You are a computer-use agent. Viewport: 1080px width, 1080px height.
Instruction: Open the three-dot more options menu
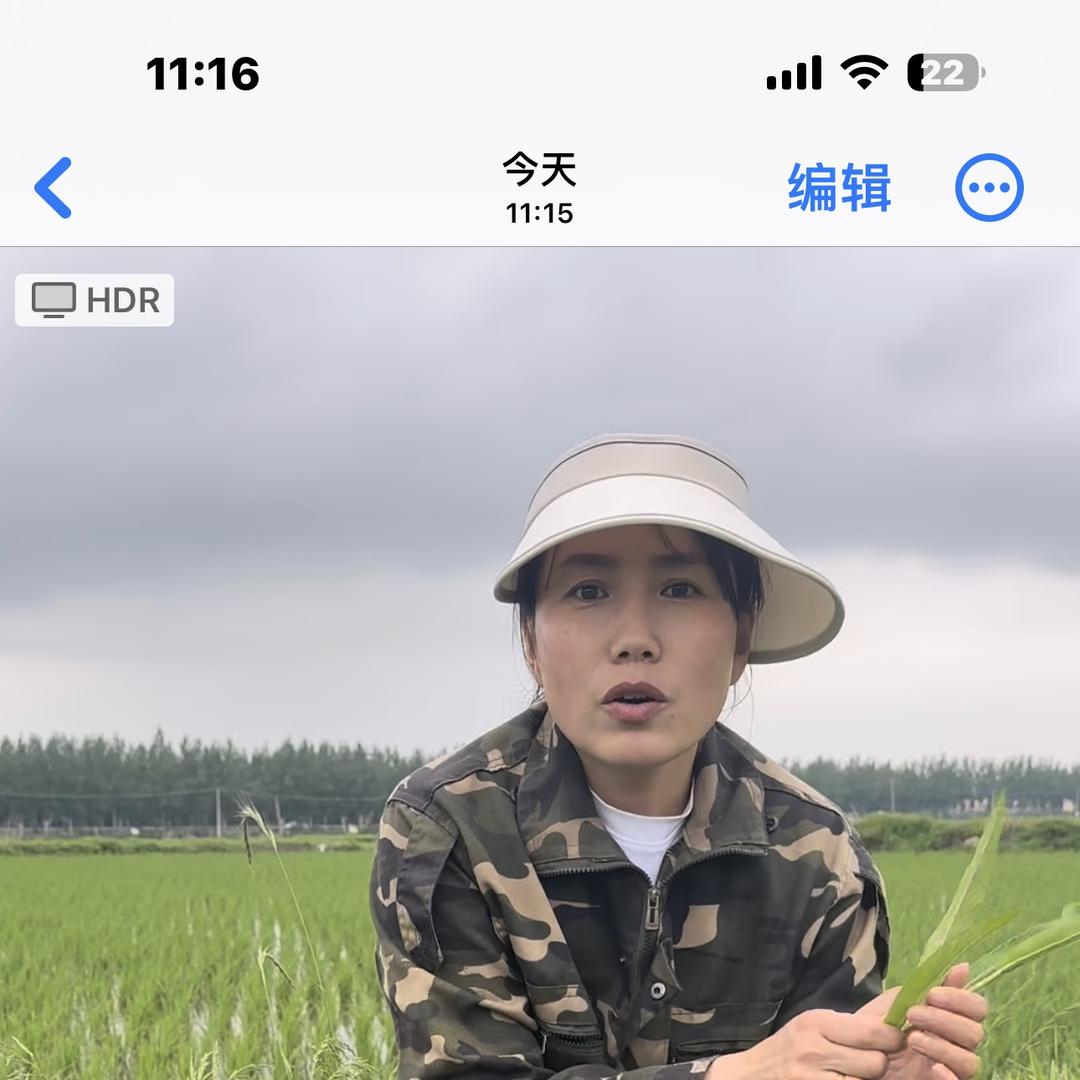point(989,188)
